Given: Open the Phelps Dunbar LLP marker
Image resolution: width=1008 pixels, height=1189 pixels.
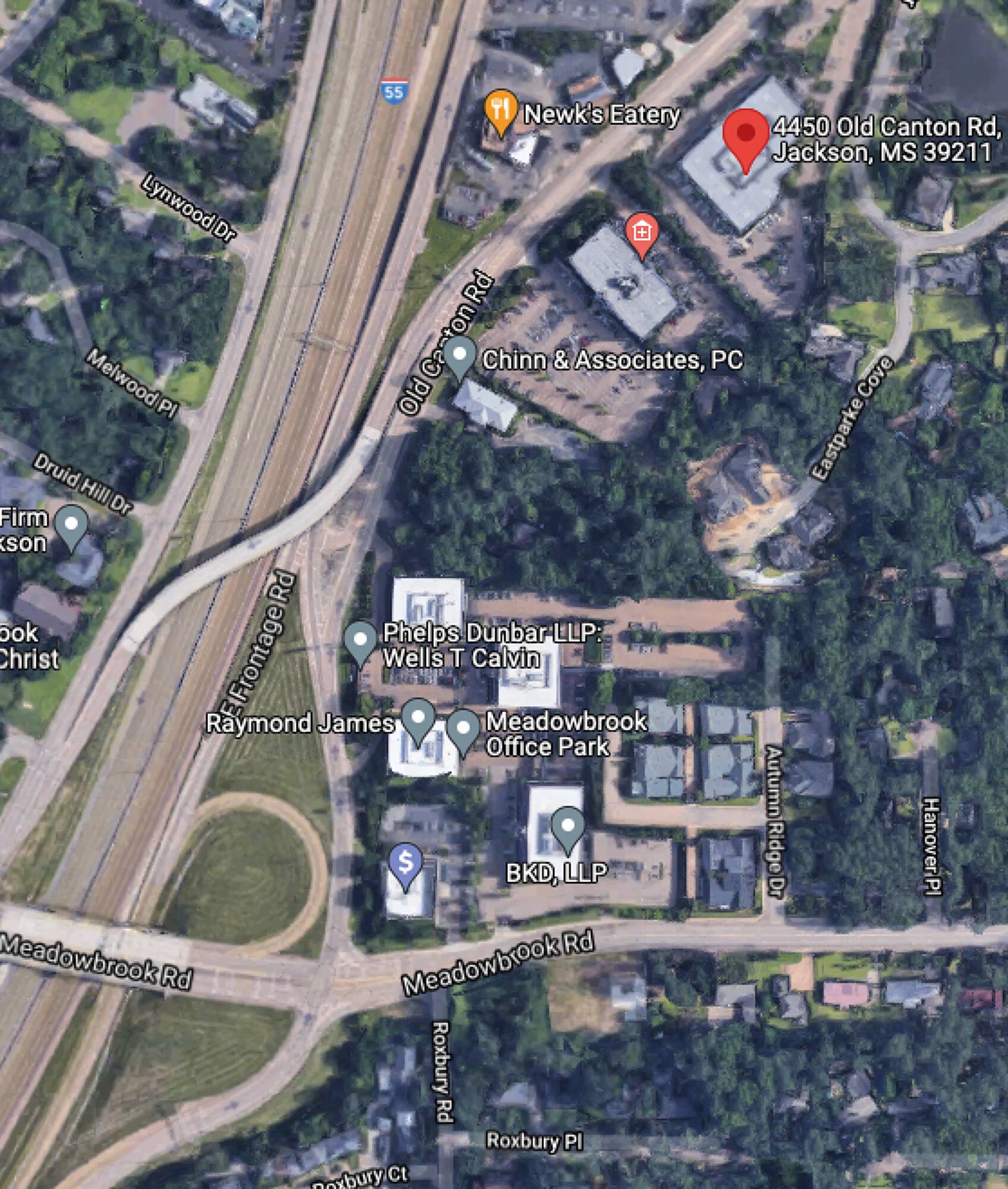Looking at the screenshot, I should tap(360, 643).
